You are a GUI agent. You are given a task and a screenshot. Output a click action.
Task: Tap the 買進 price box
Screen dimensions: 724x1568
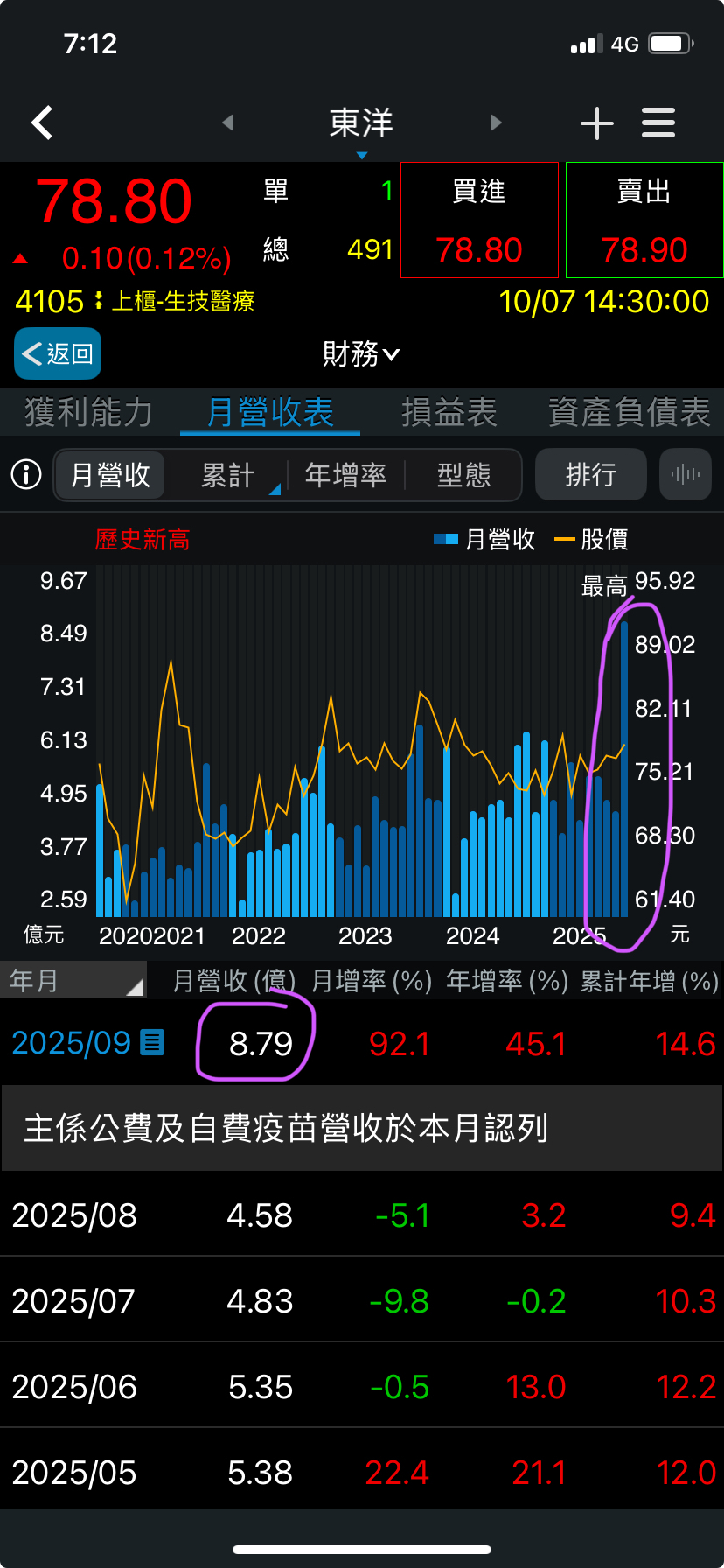click(479, 220)
